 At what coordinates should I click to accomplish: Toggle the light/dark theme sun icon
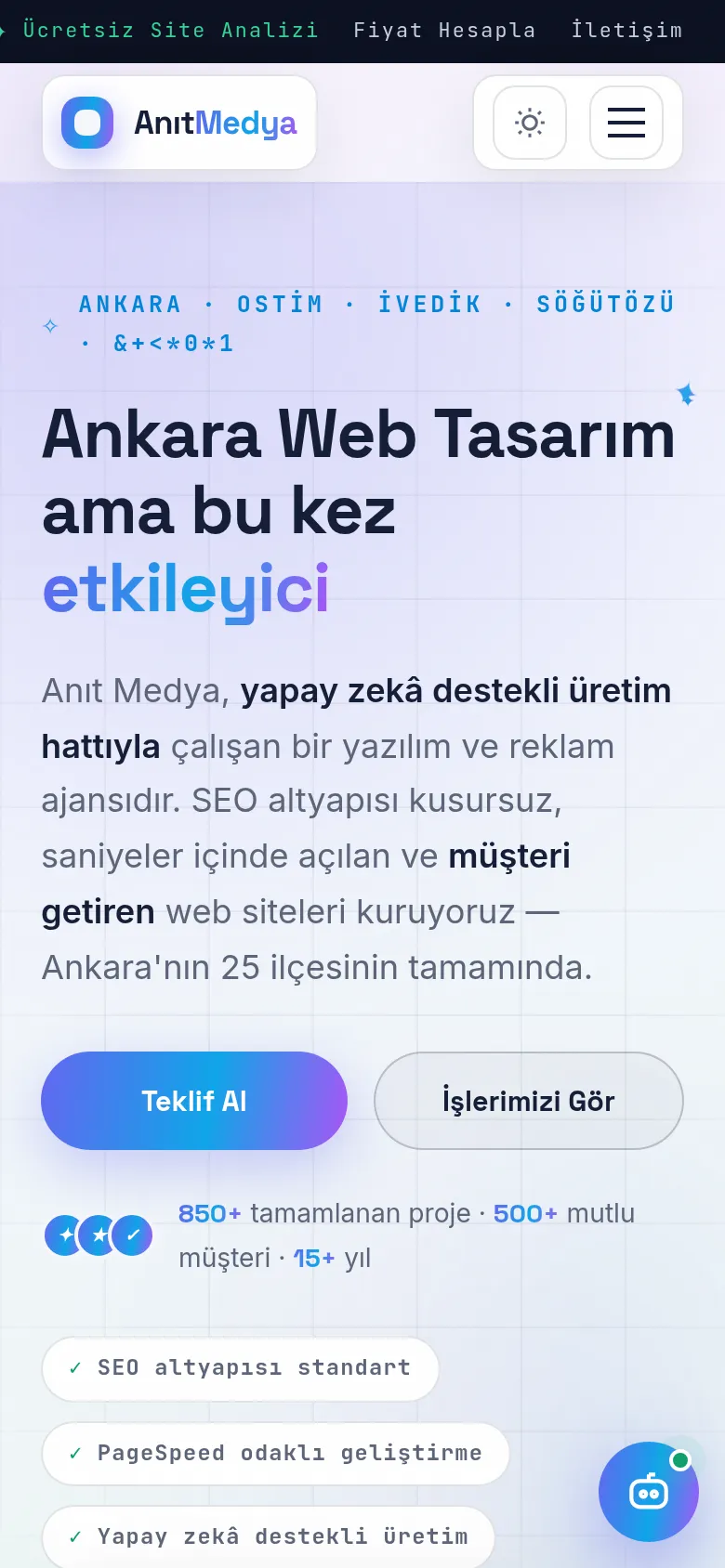[530, 123]
